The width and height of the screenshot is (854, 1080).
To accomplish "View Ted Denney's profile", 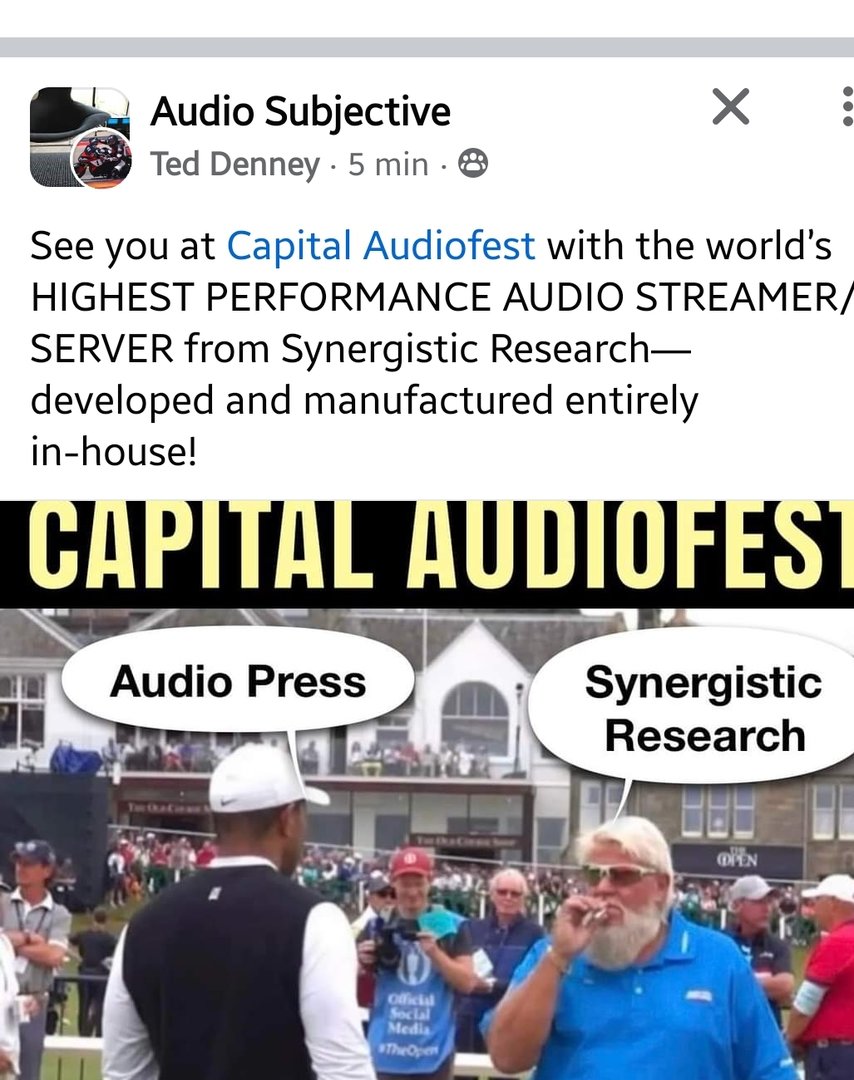I will click(x=235, y=164).
